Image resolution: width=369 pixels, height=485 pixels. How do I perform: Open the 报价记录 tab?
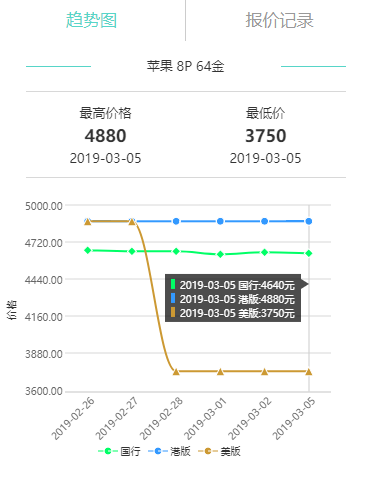(280, 20)
